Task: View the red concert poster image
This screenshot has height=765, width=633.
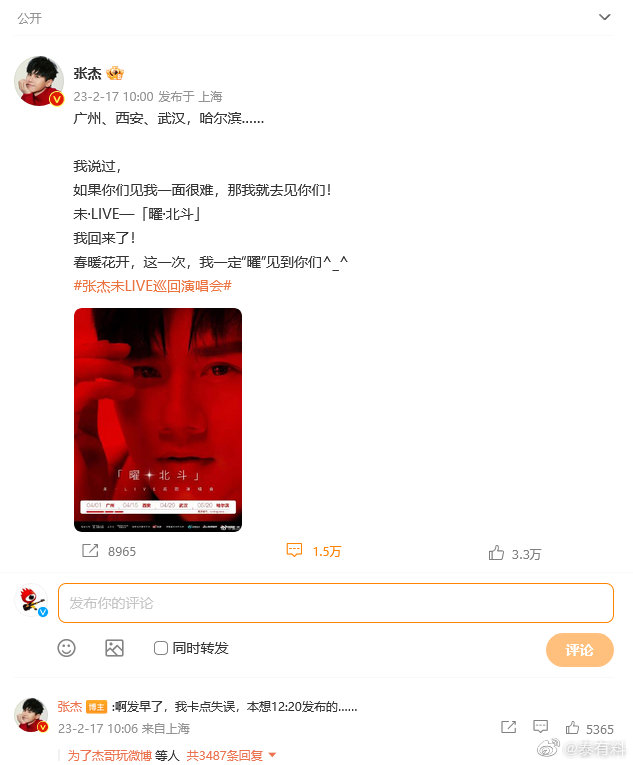Action: tap(158, 419)
